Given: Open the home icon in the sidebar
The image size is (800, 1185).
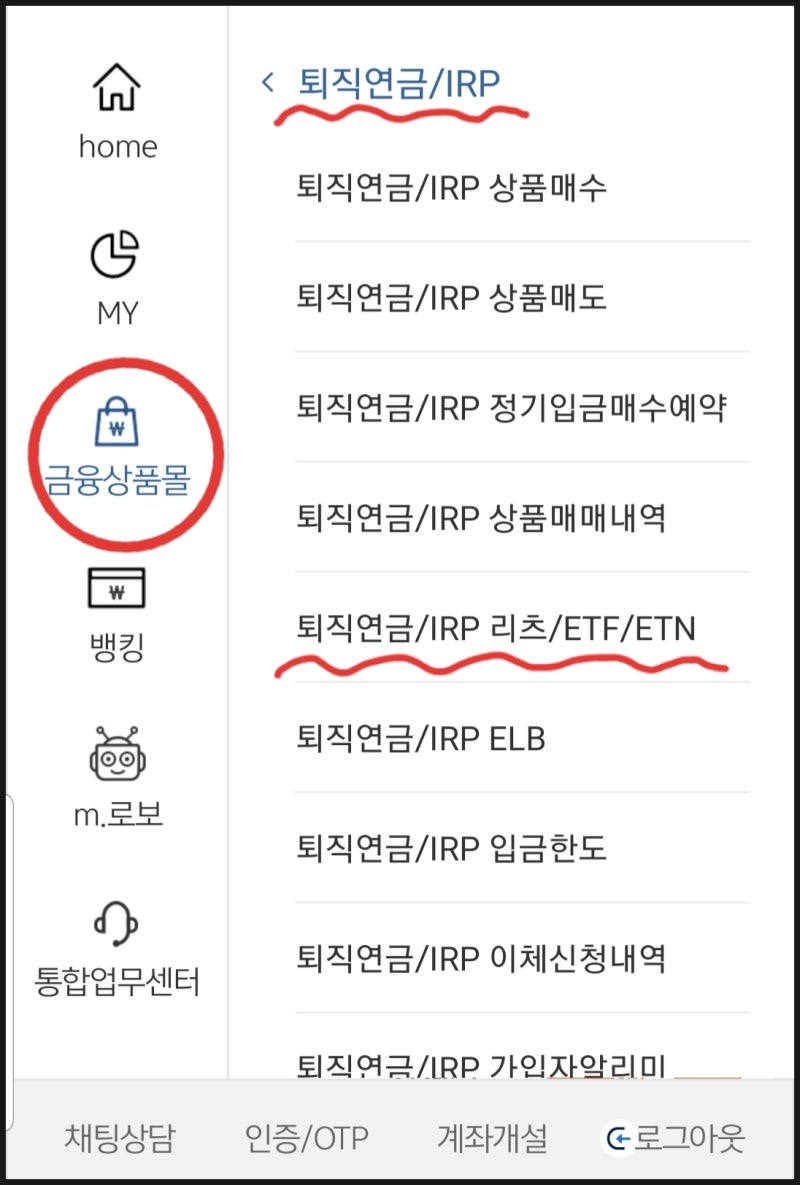Looking at the screenshot, I should point(118,105).
